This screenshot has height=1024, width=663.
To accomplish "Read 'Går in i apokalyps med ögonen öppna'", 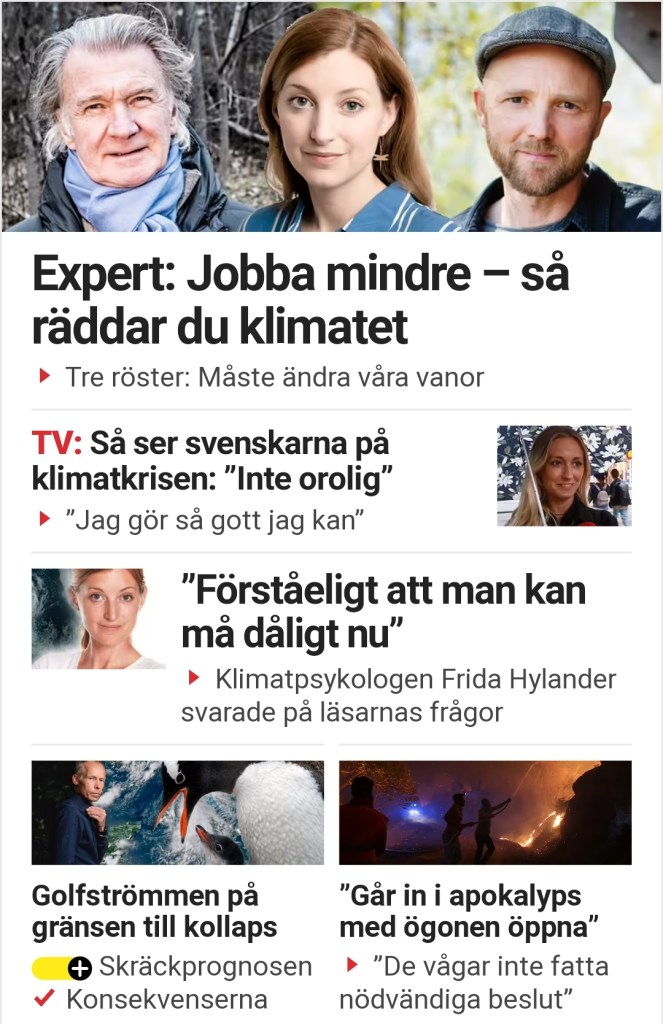I will (470, 911).
